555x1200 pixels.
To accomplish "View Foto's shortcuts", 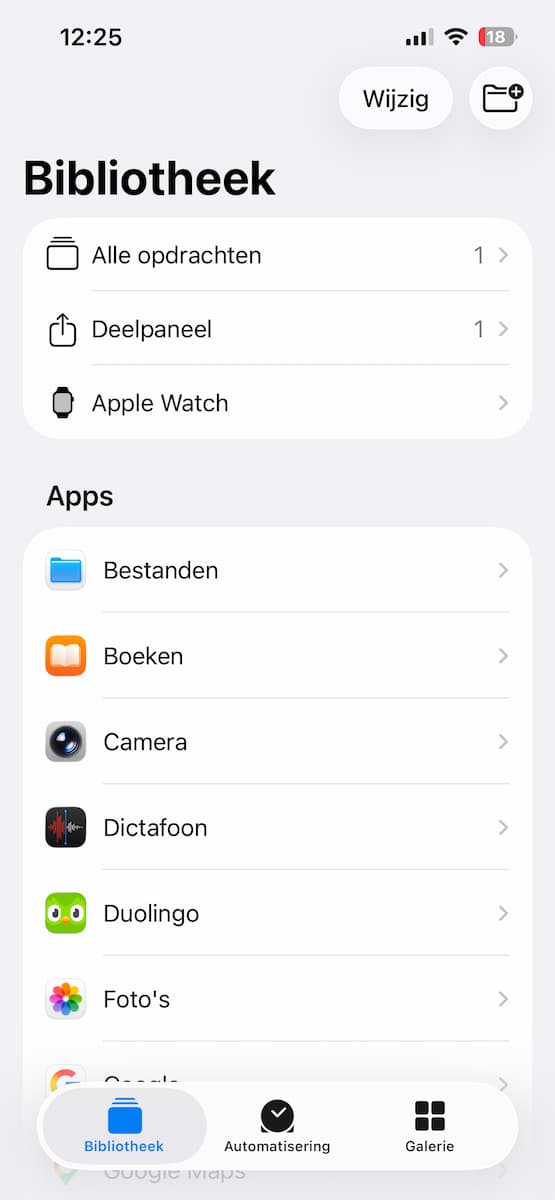I will coord(277,999).
